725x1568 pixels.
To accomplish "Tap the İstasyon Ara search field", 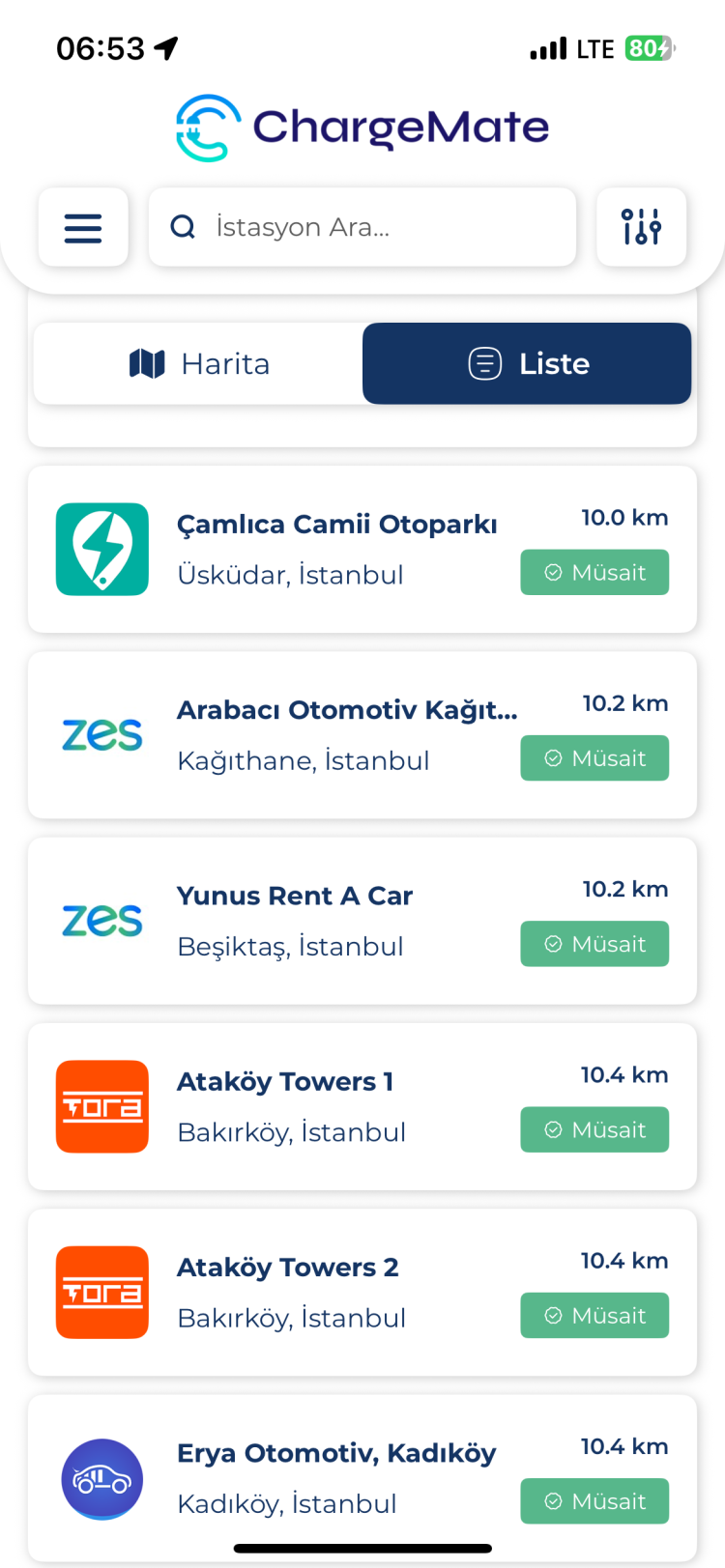I will tap(362, 227).
